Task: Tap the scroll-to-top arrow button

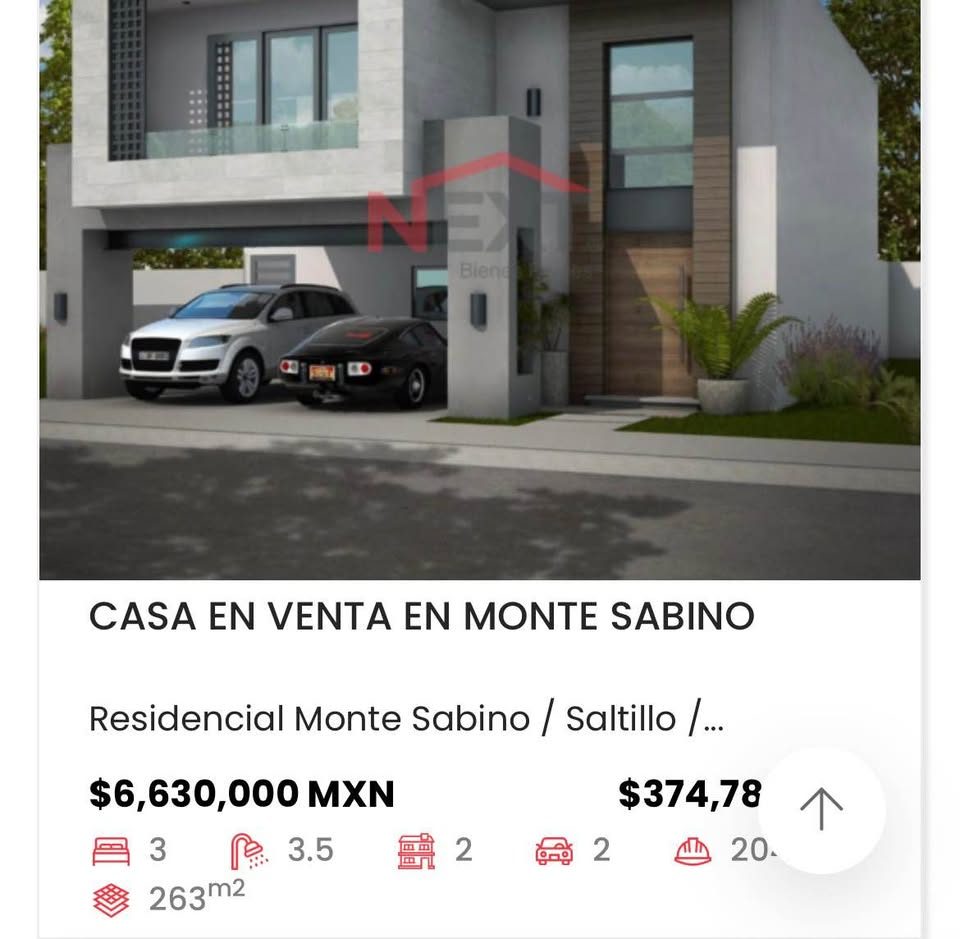Action: click(x=821, y=809)
